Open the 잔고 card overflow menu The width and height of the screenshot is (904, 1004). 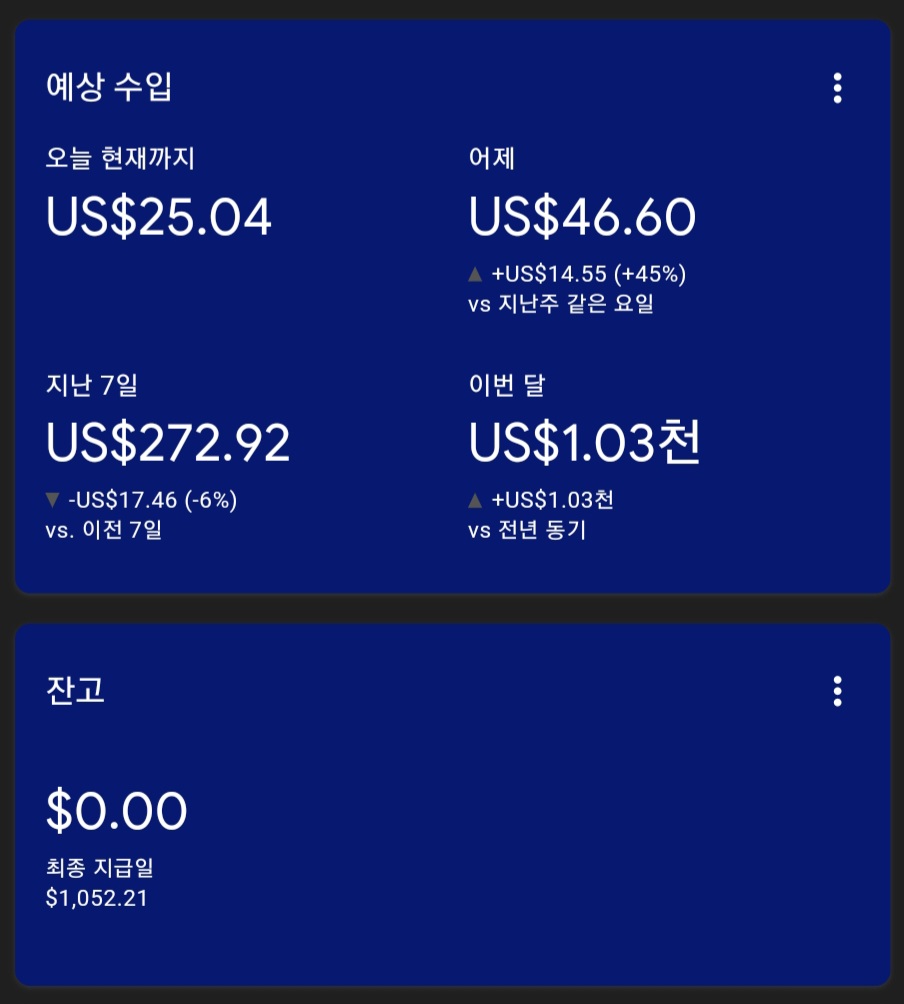tap(837, 691)
